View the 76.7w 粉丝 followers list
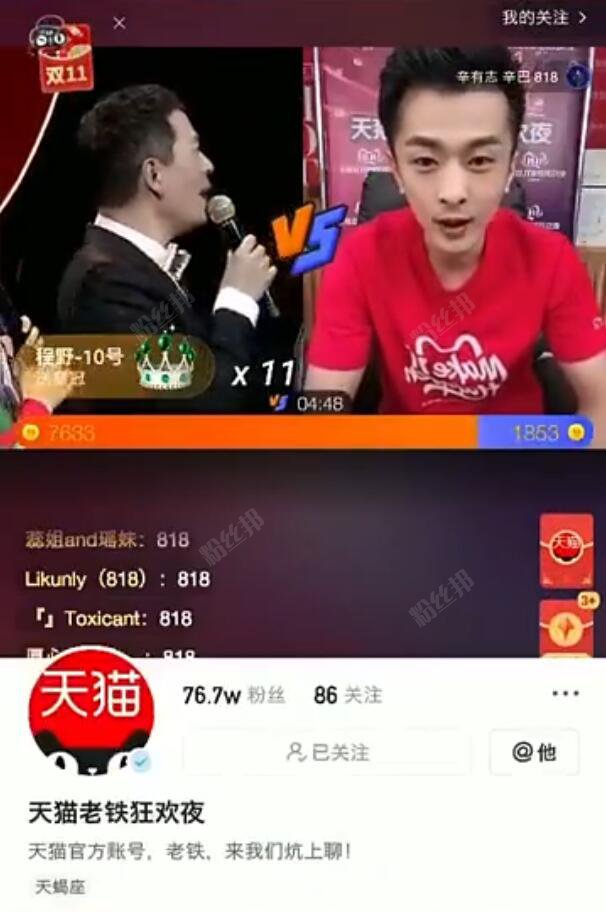Image resolution: width=606 pixels, height=912 pixels. [x=233, y=696]
